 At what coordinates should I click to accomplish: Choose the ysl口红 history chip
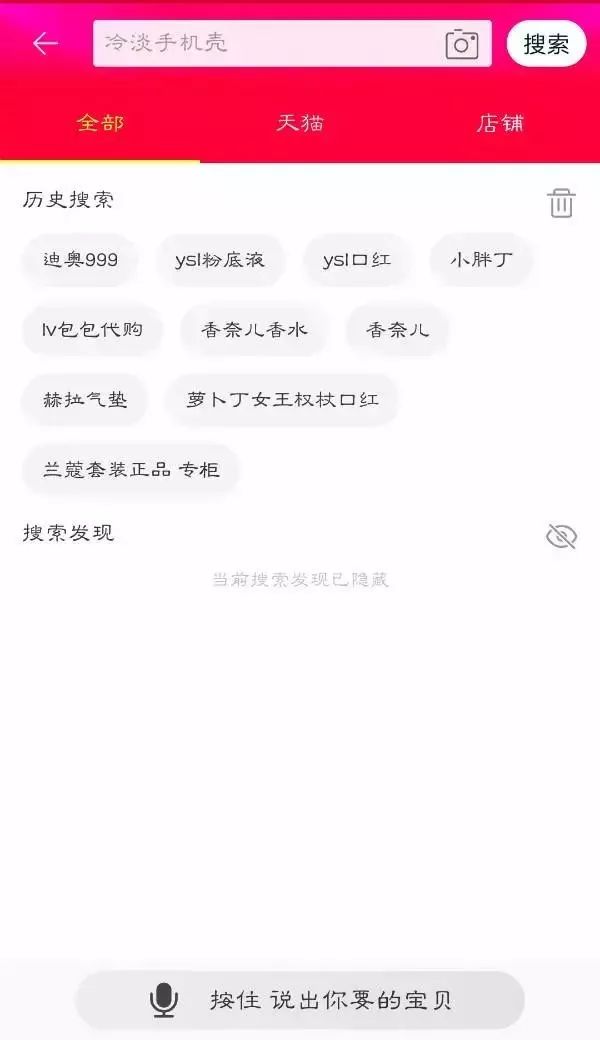(357, 260)
